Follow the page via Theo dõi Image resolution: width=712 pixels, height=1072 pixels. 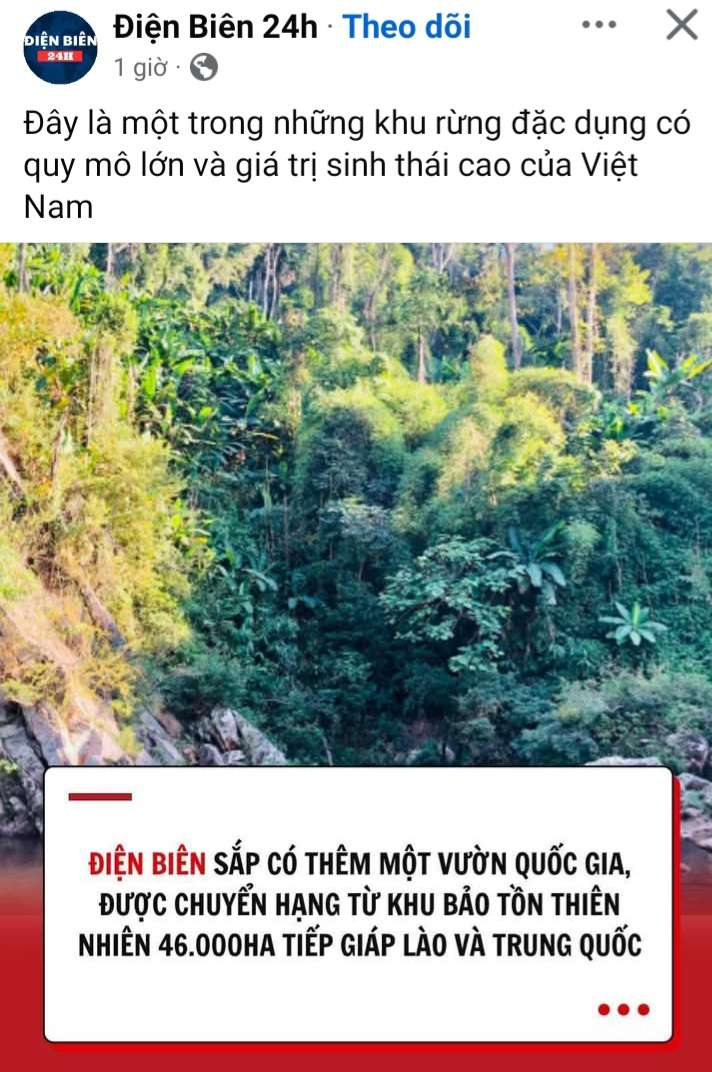pos(407,27)
